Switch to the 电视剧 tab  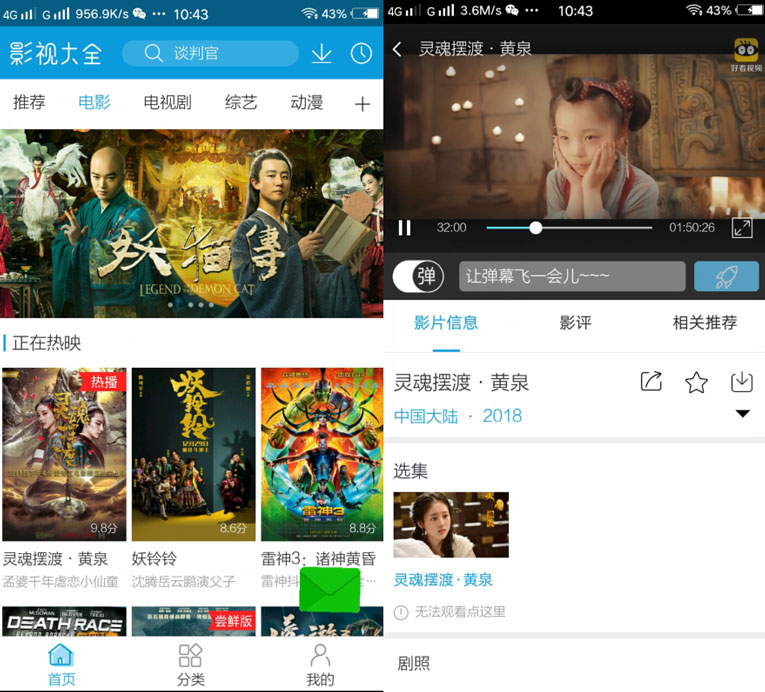pyautogui.click(x=167, y=103)
